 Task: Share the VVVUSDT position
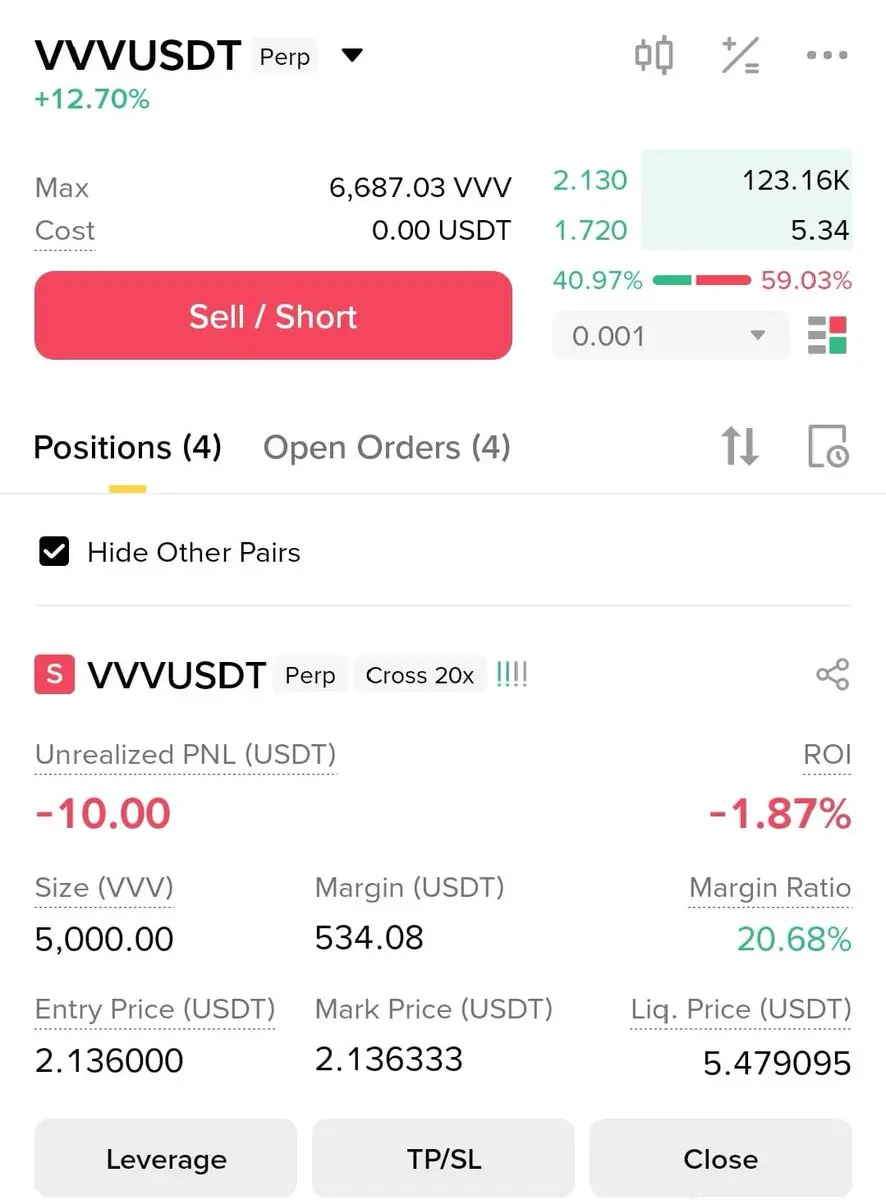click(x=832, y=675)
